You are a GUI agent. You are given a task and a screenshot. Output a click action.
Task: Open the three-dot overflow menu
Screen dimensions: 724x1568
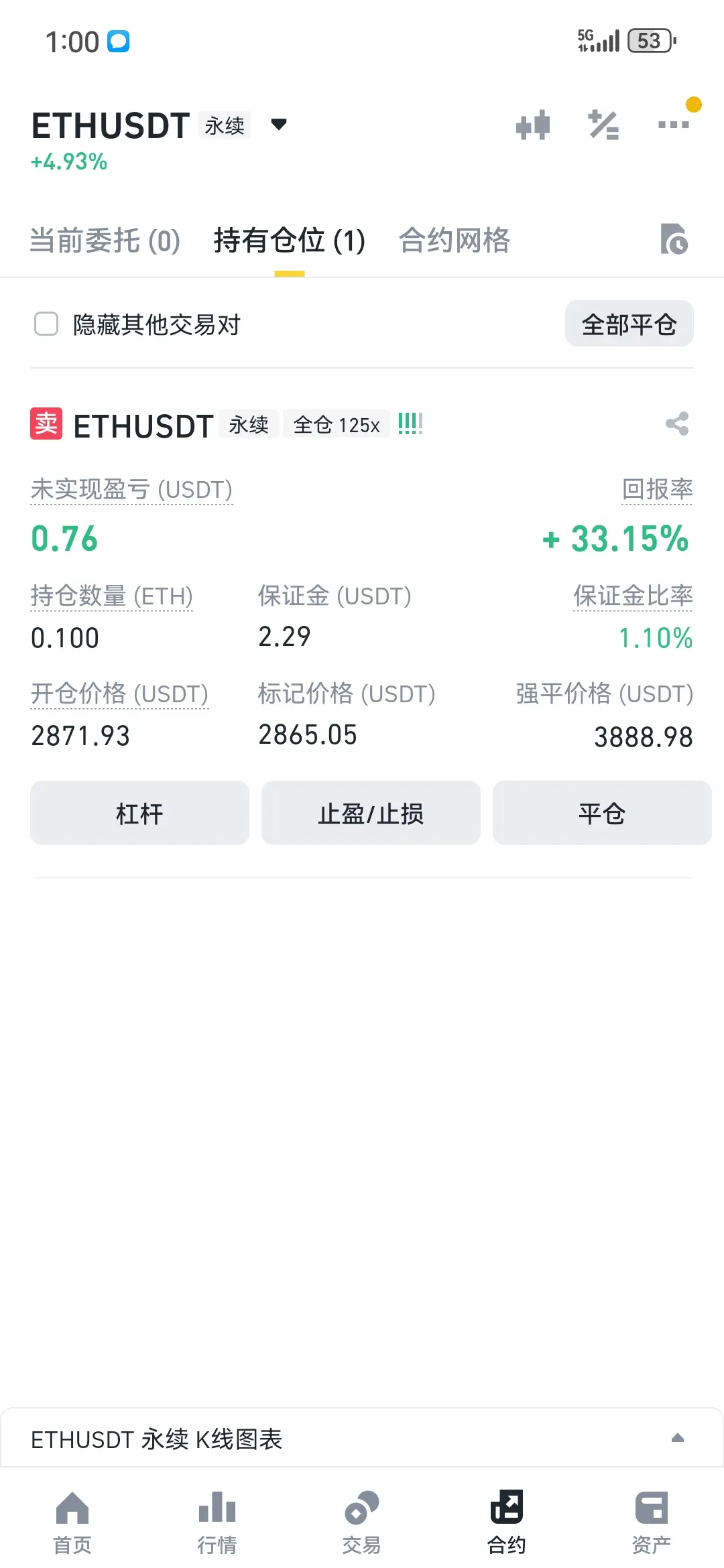pos(674,125)
